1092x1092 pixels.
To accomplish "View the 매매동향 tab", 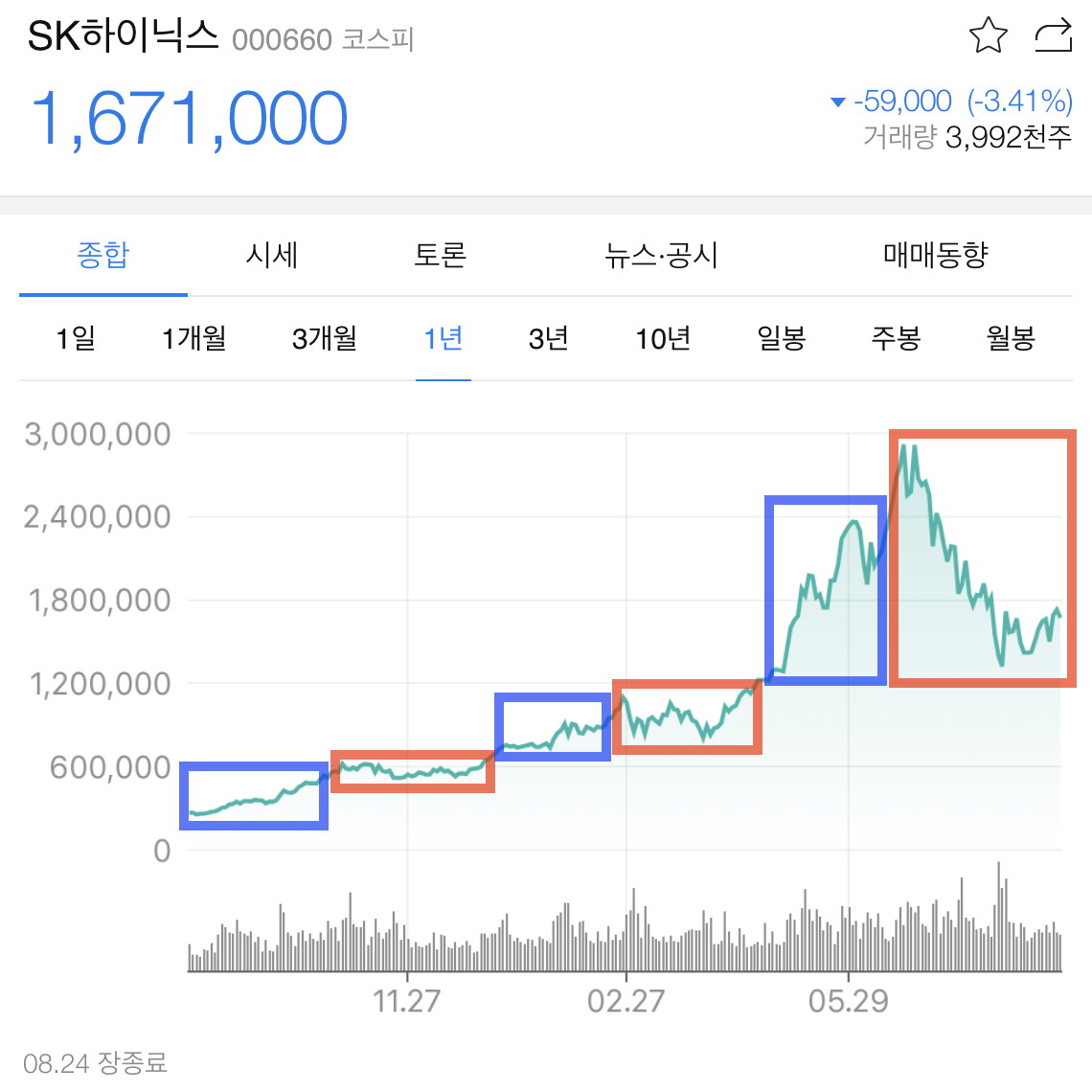I will 935,255.
